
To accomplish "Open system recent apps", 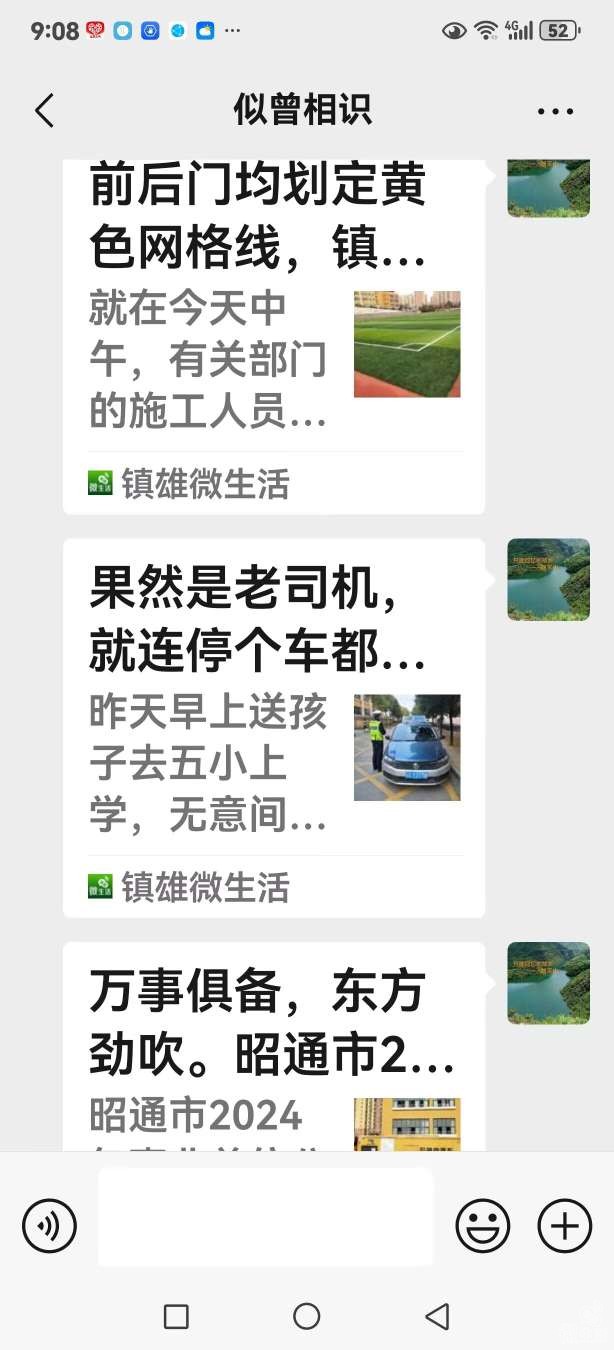I will point(176,1316).
